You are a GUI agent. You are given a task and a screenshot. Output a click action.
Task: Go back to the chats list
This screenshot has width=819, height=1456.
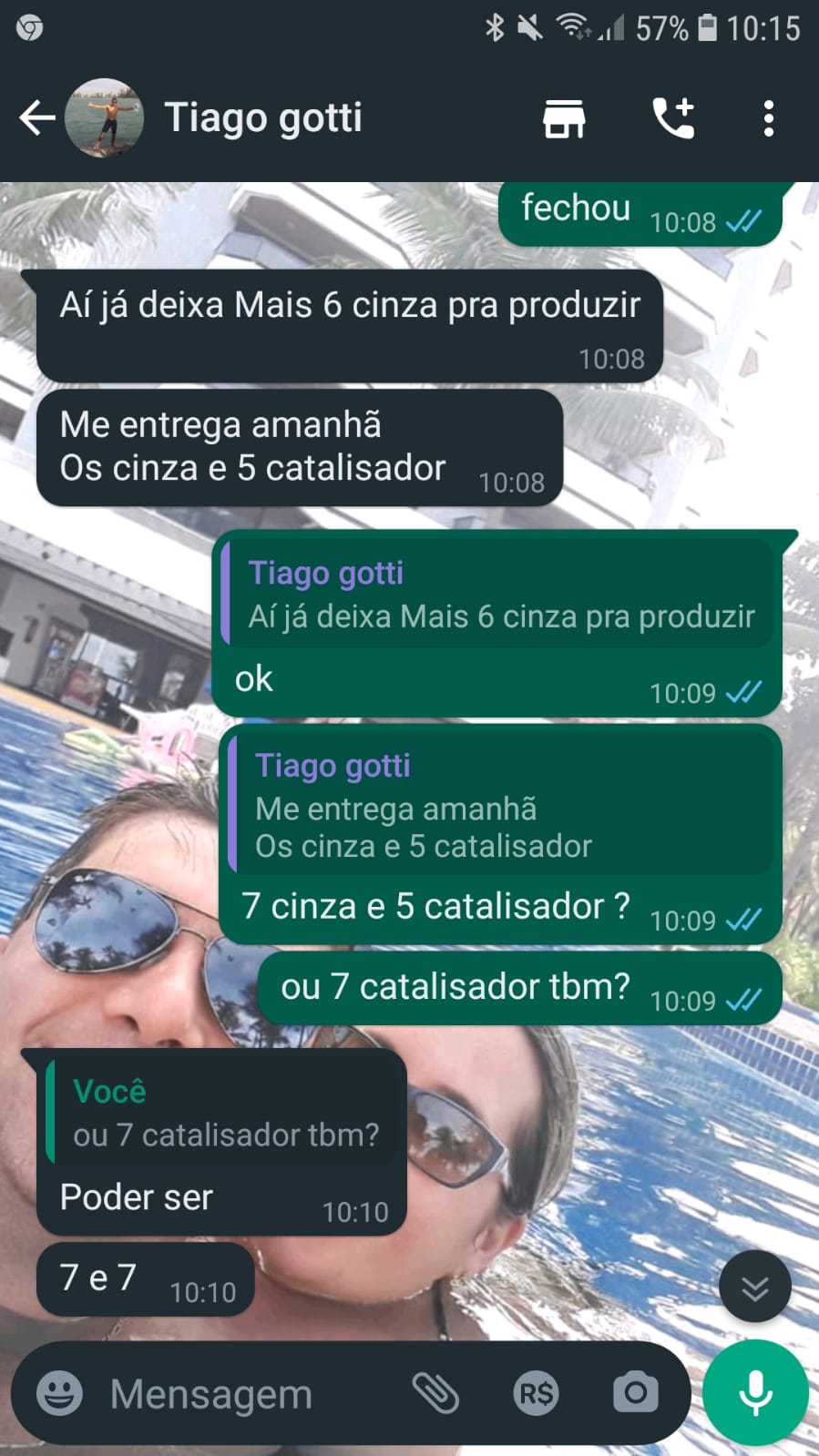(36, 118)
